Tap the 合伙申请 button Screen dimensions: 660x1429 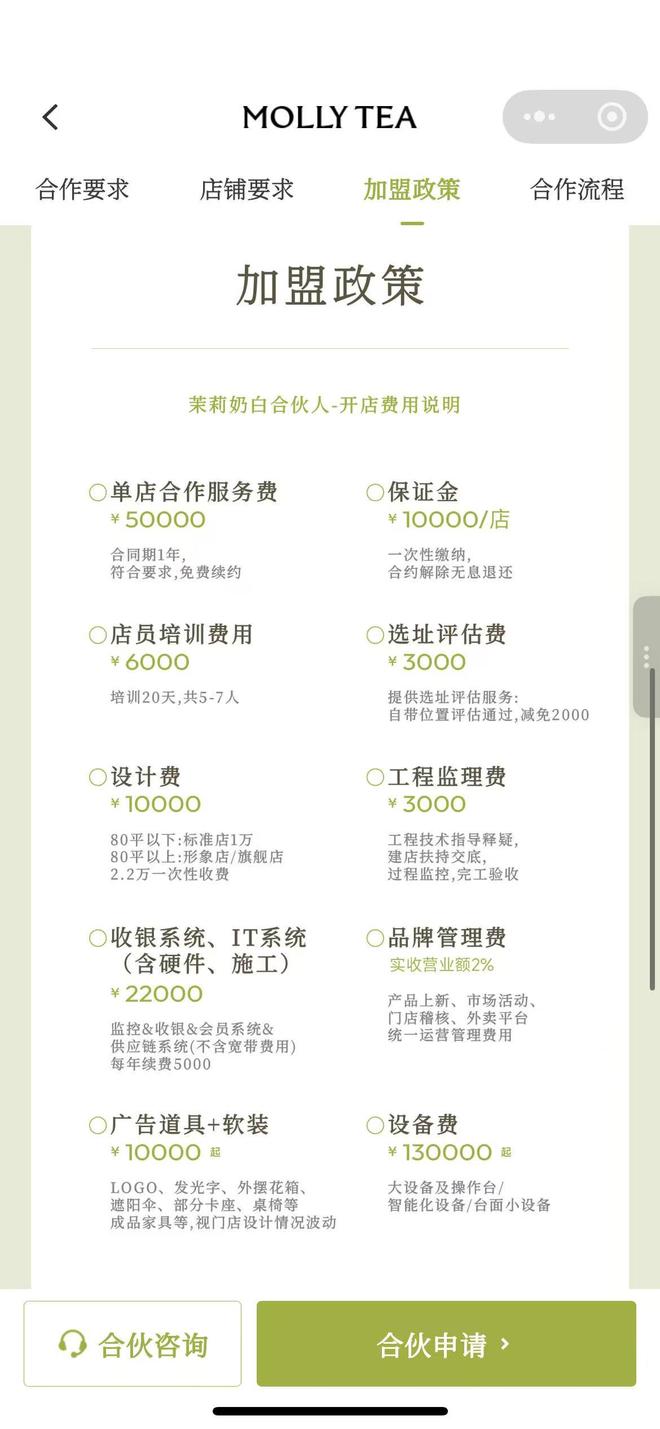tap(446, 1343)
